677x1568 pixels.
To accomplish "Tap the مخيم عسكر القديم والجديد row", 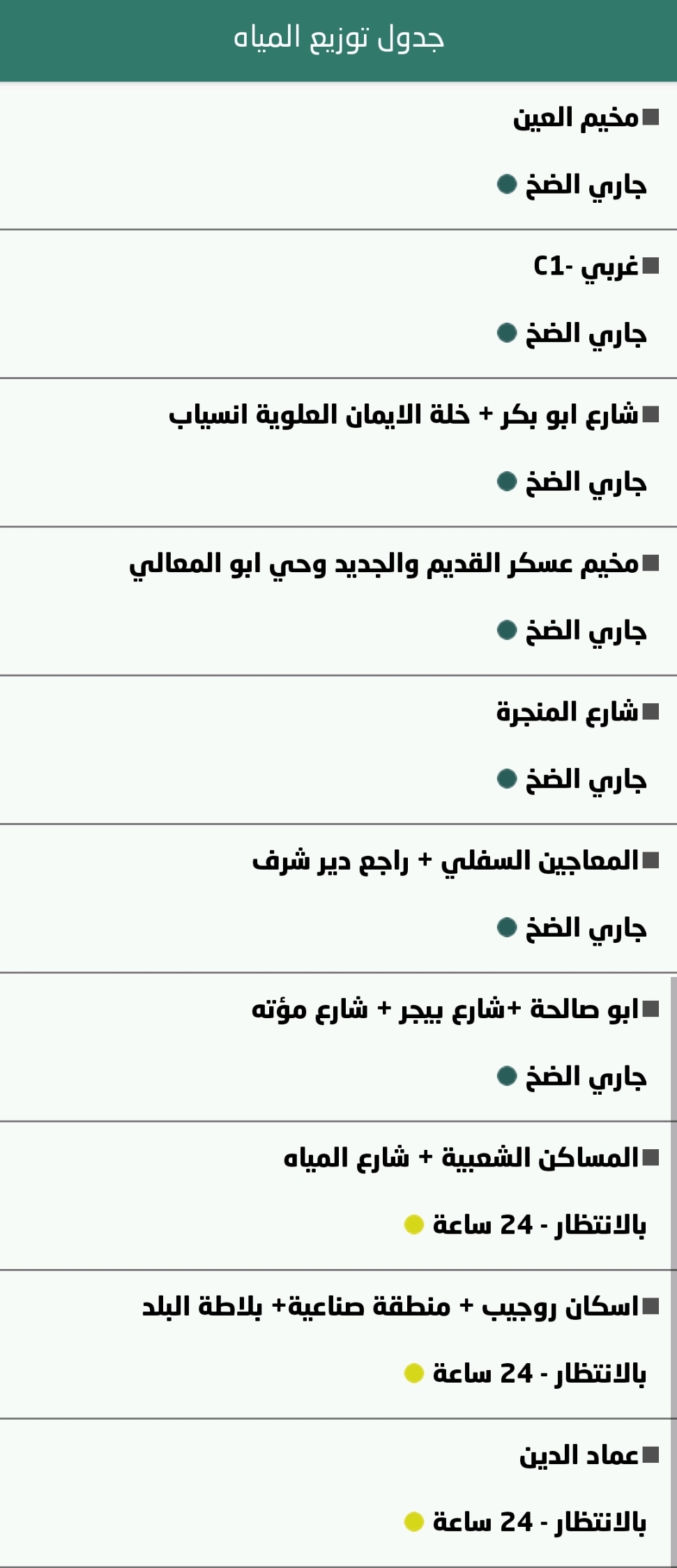I will 383,564.
